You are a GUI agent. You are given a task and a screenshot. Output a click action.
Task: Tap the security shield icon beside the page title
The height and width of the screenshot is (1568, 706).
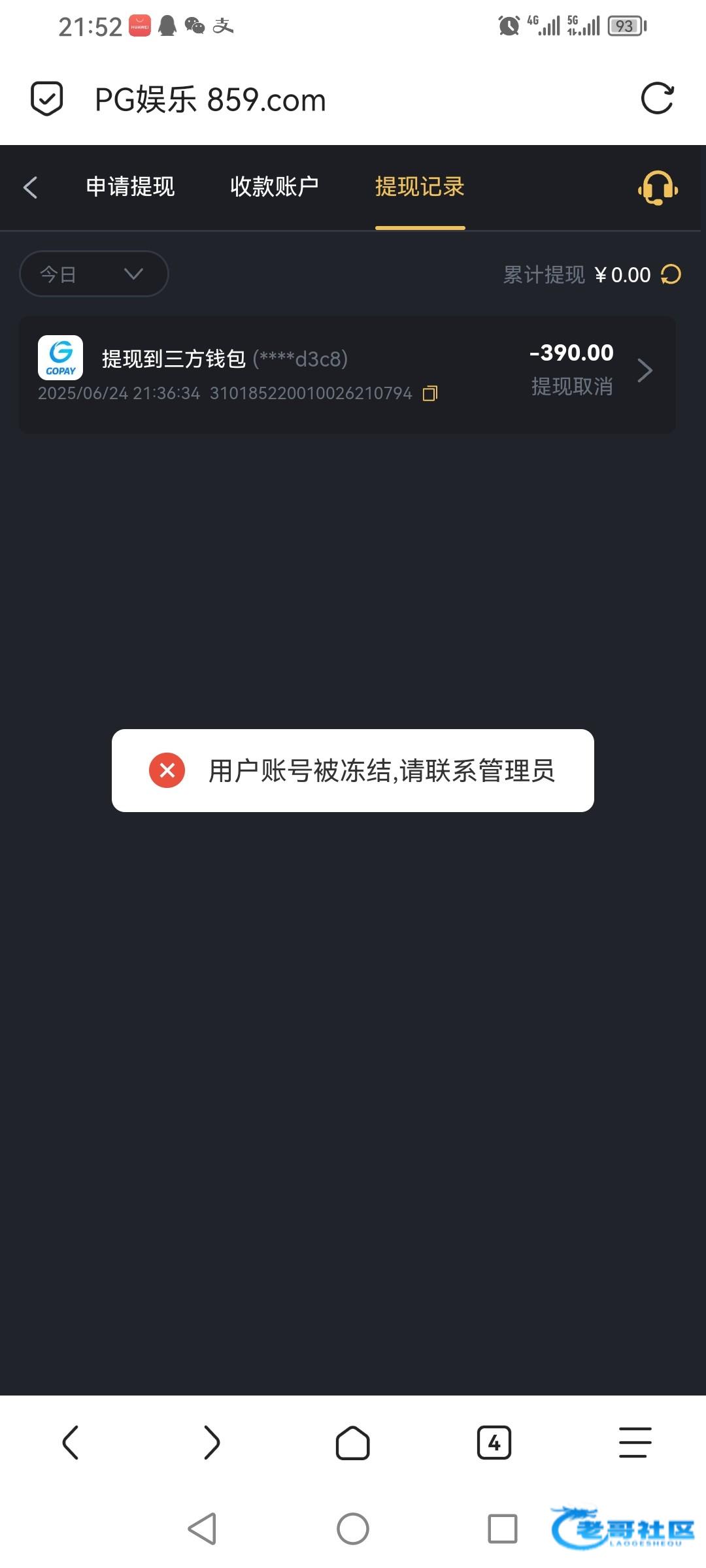47,99
